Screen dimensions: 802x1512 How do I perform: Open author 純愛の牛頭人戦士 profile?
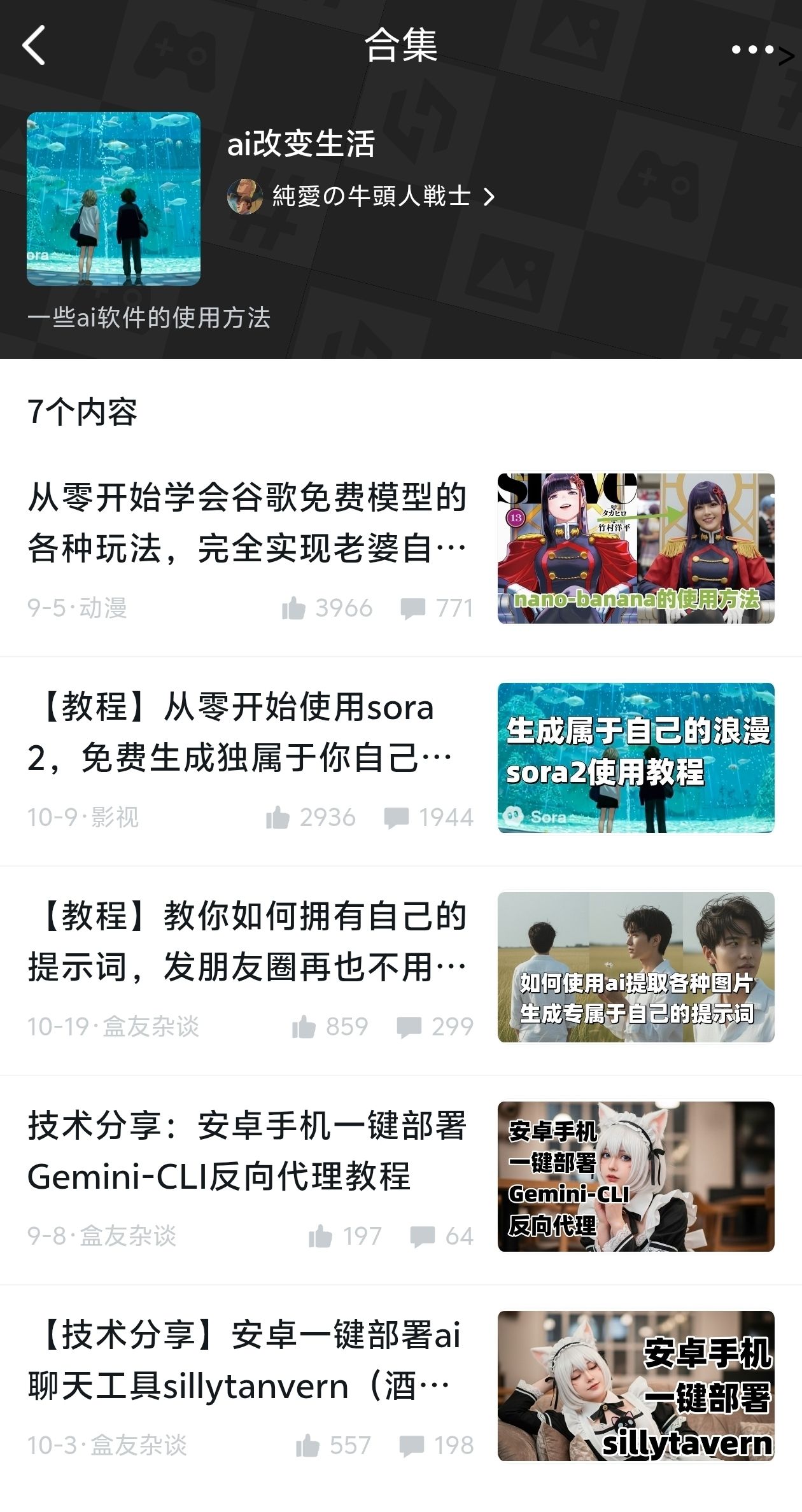[361, 196]
